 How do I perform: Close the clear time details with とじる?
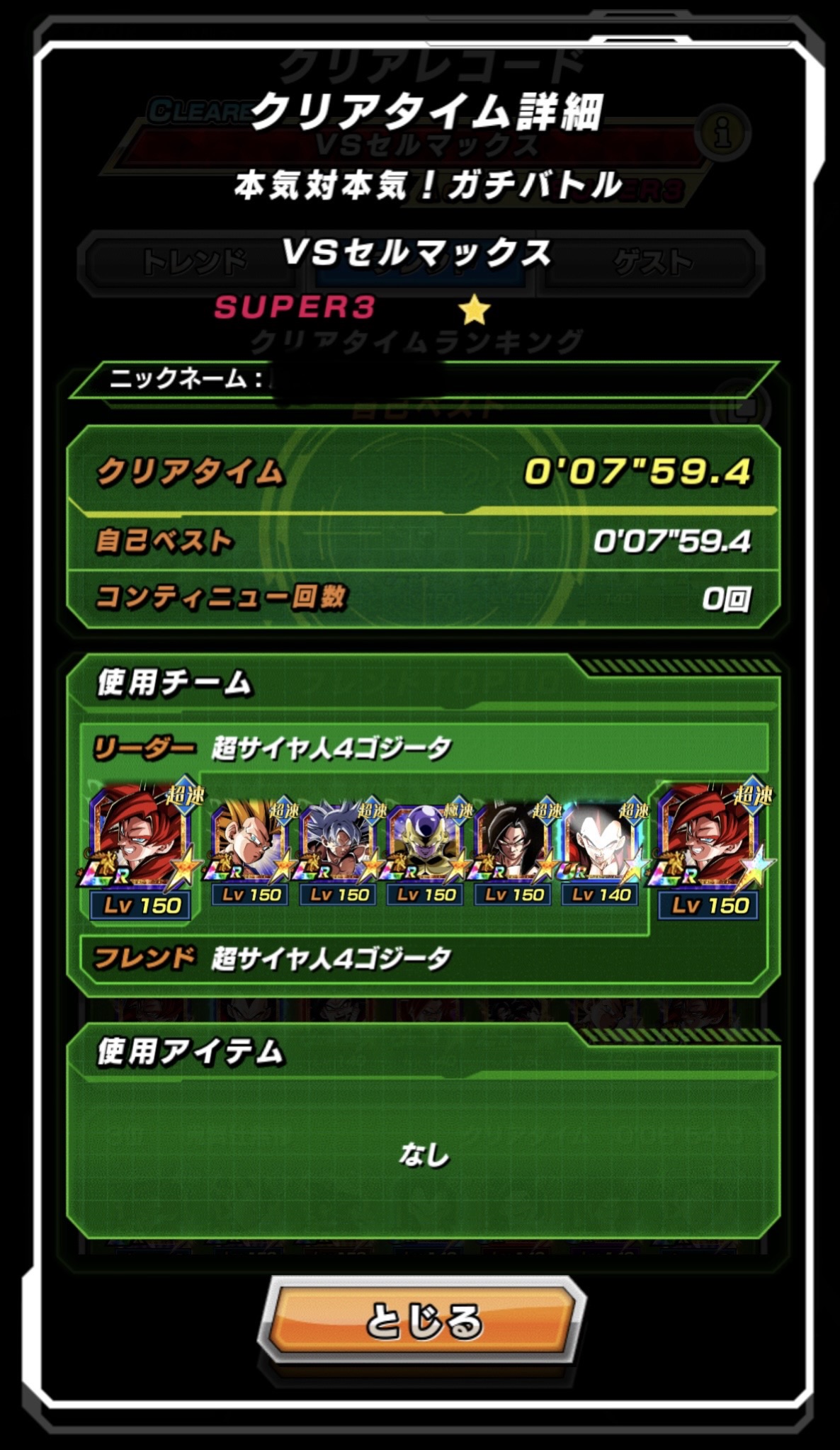pyautogui.click(x=423, y=1320)
